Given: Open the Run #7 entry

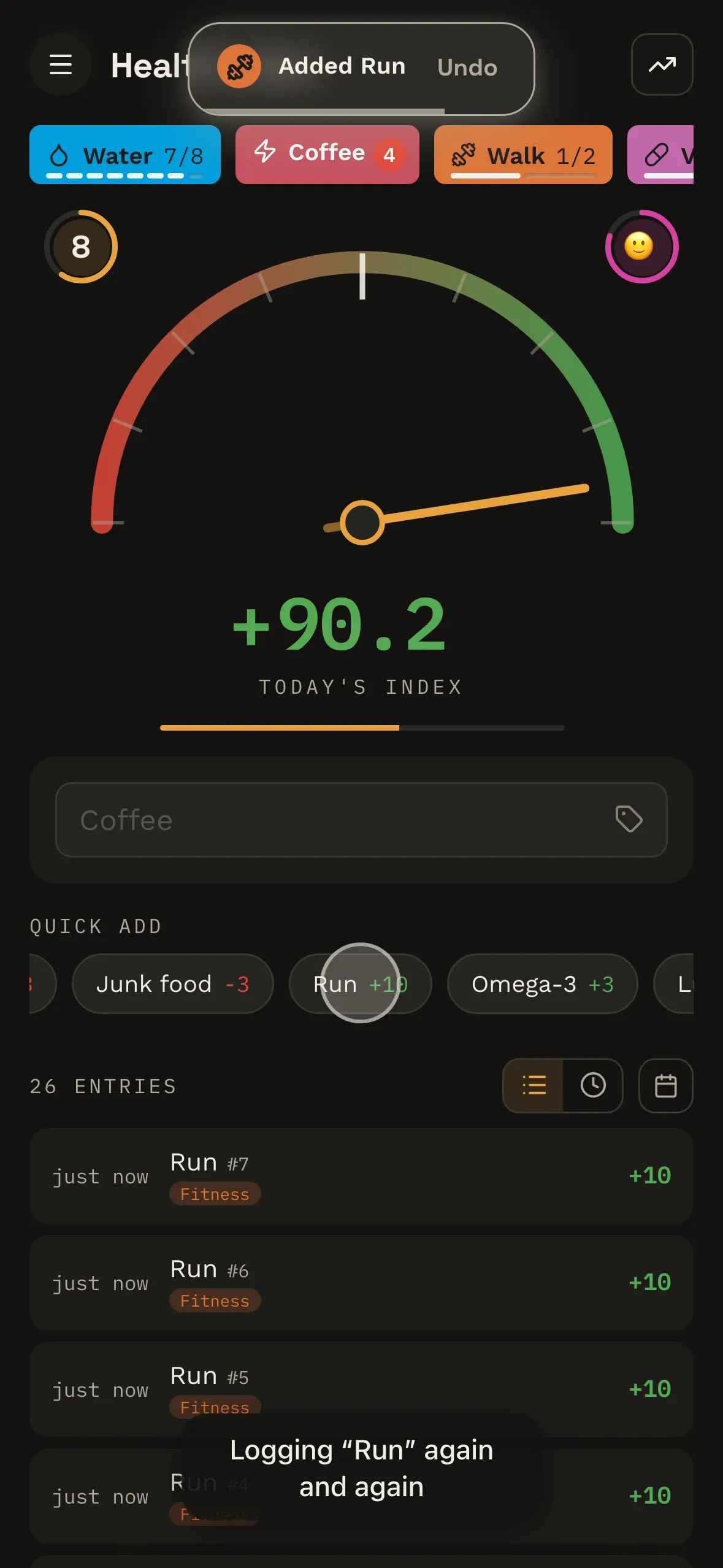Looking at the screenshot, I should pyautogui.click(x=361, y=1176).
